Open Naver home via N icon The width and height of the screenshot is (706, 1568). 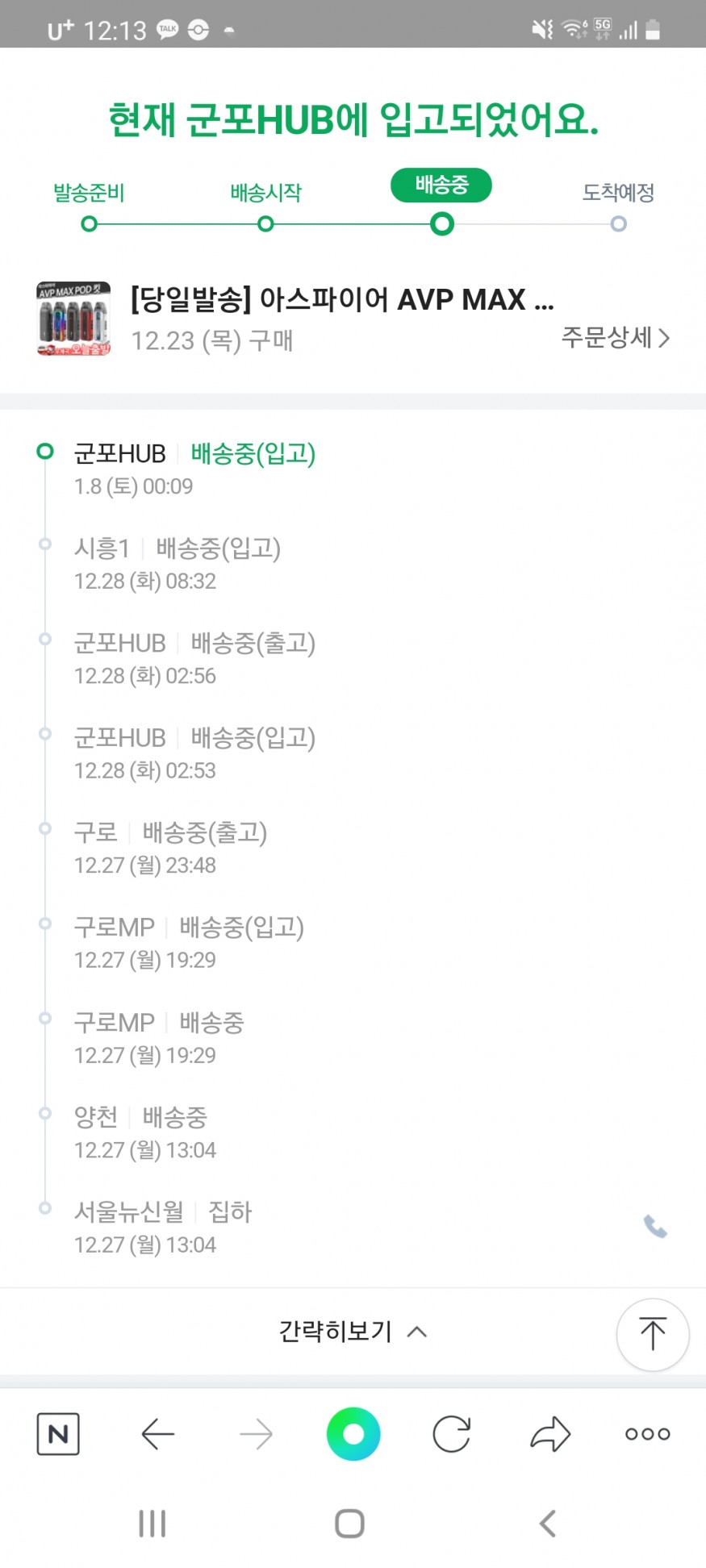point(58,1433)
